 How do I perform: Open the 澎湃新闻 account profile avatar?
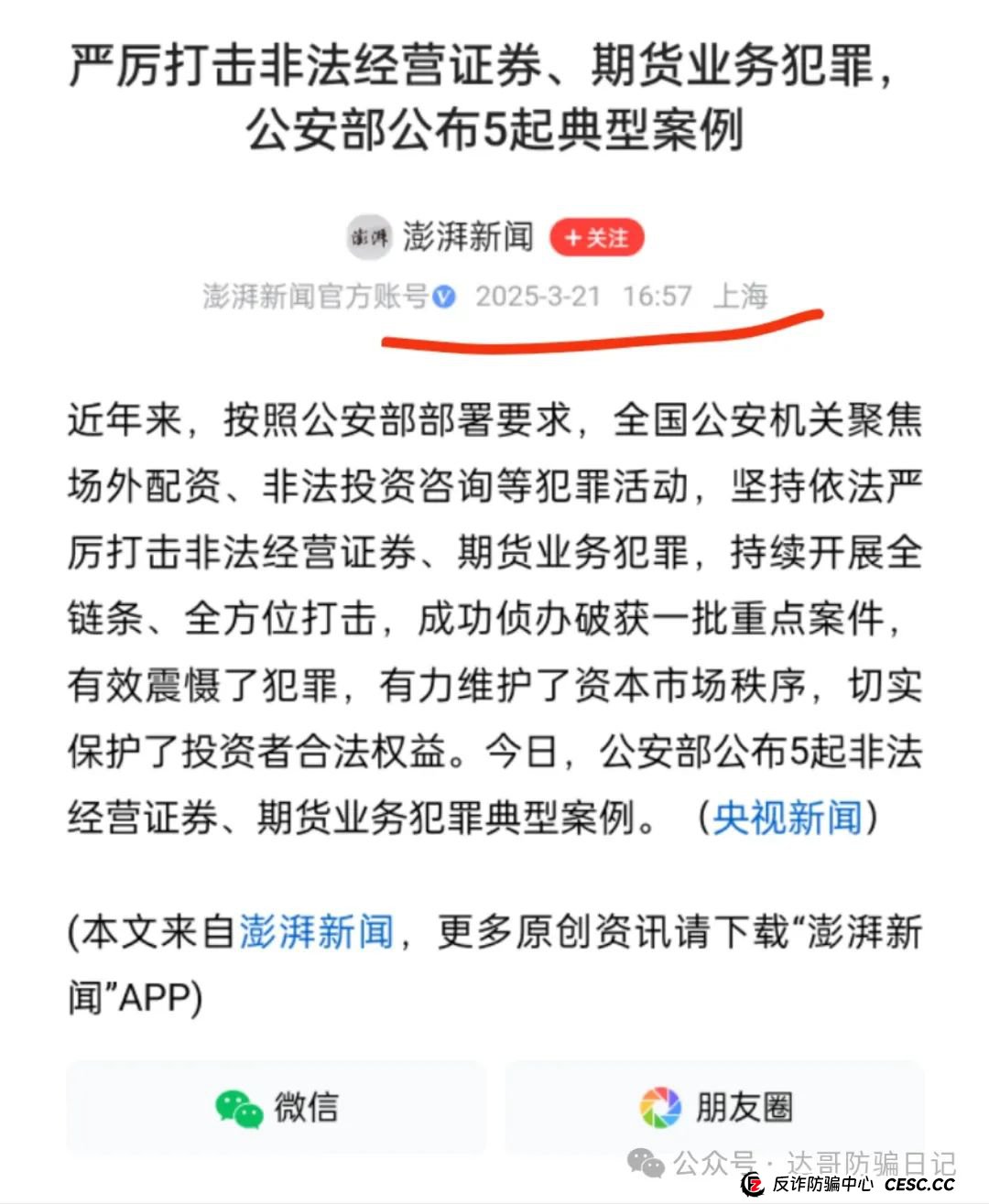pos(368,238)
